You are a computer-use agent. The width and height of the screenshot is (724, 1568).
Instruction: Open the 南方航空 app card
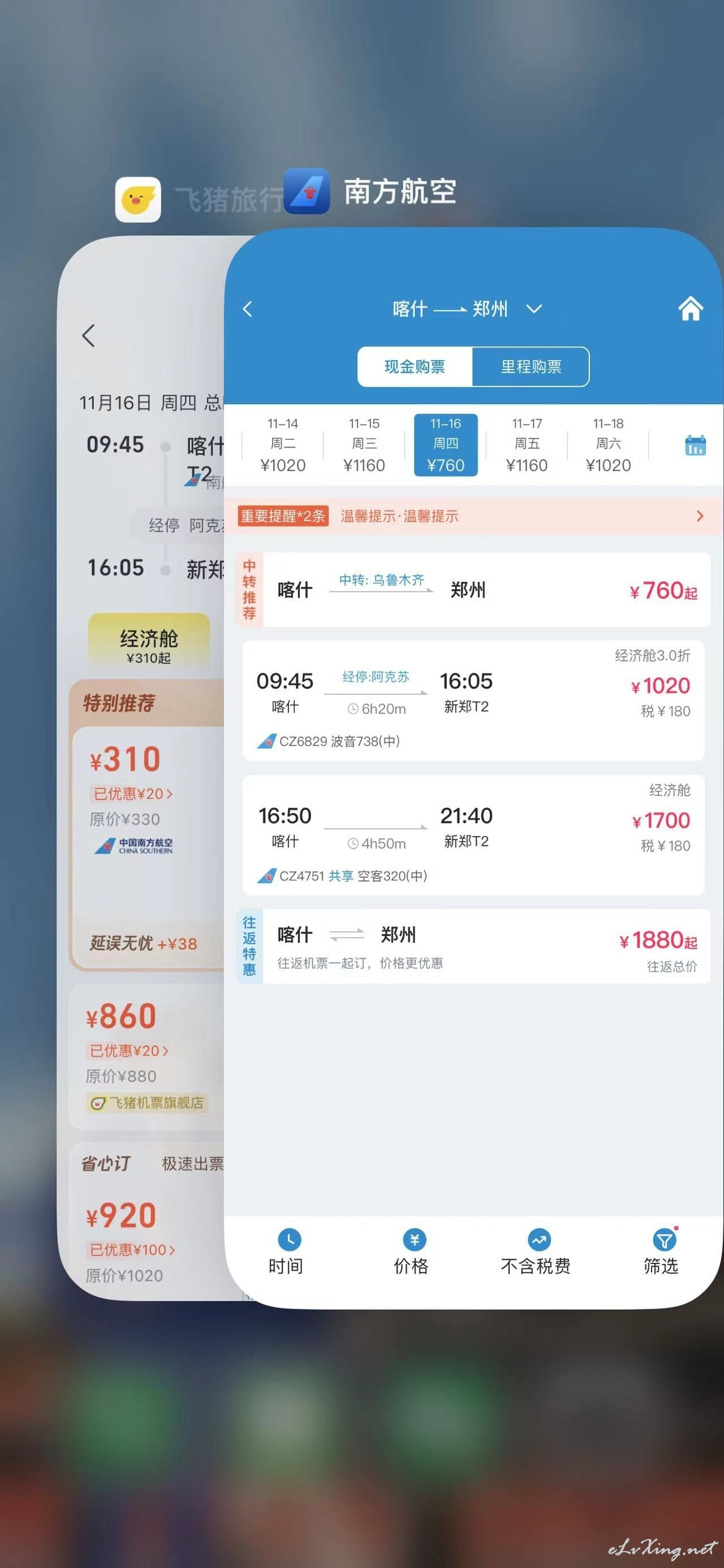(x=473, y=768)
